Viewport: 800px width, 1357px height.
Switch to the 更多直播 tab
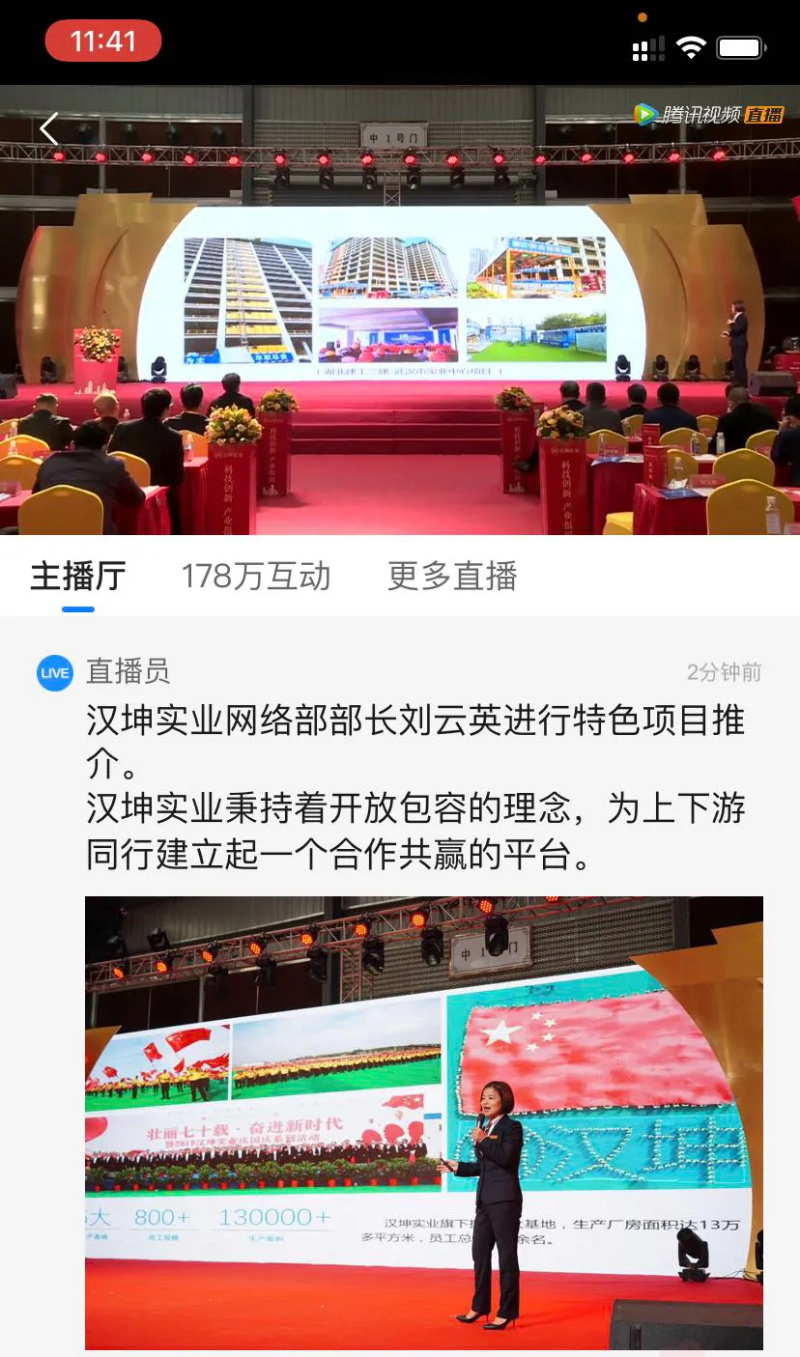[x=452, y=576]
